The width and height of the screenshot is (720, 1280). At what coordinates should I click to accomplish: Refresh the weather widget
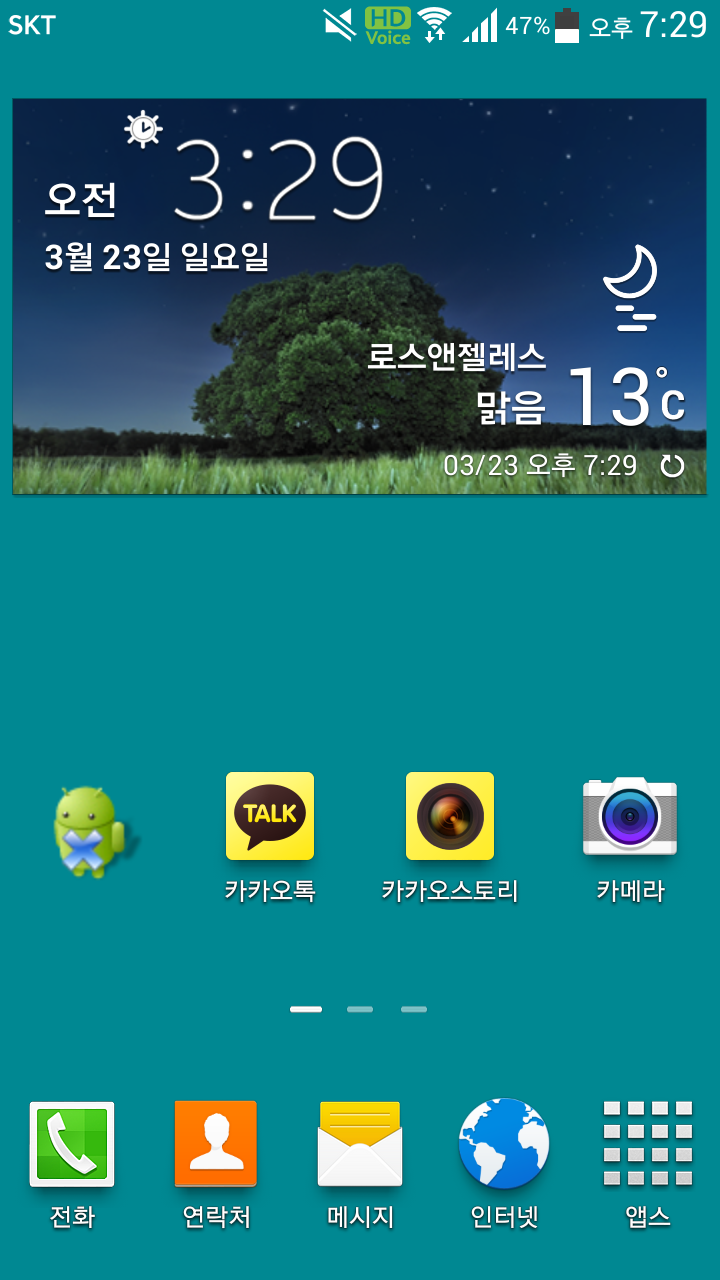[673, 466]
